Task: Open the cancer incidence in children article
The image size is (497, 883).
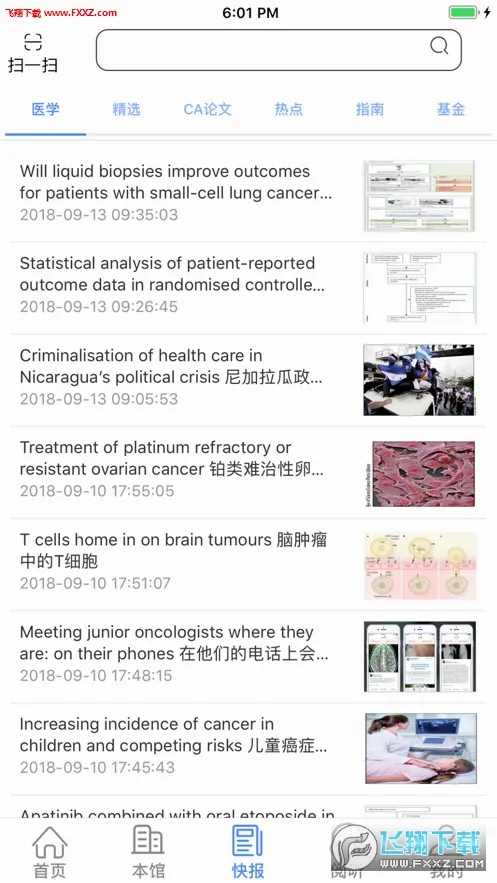Action: (x=248, y=748)
